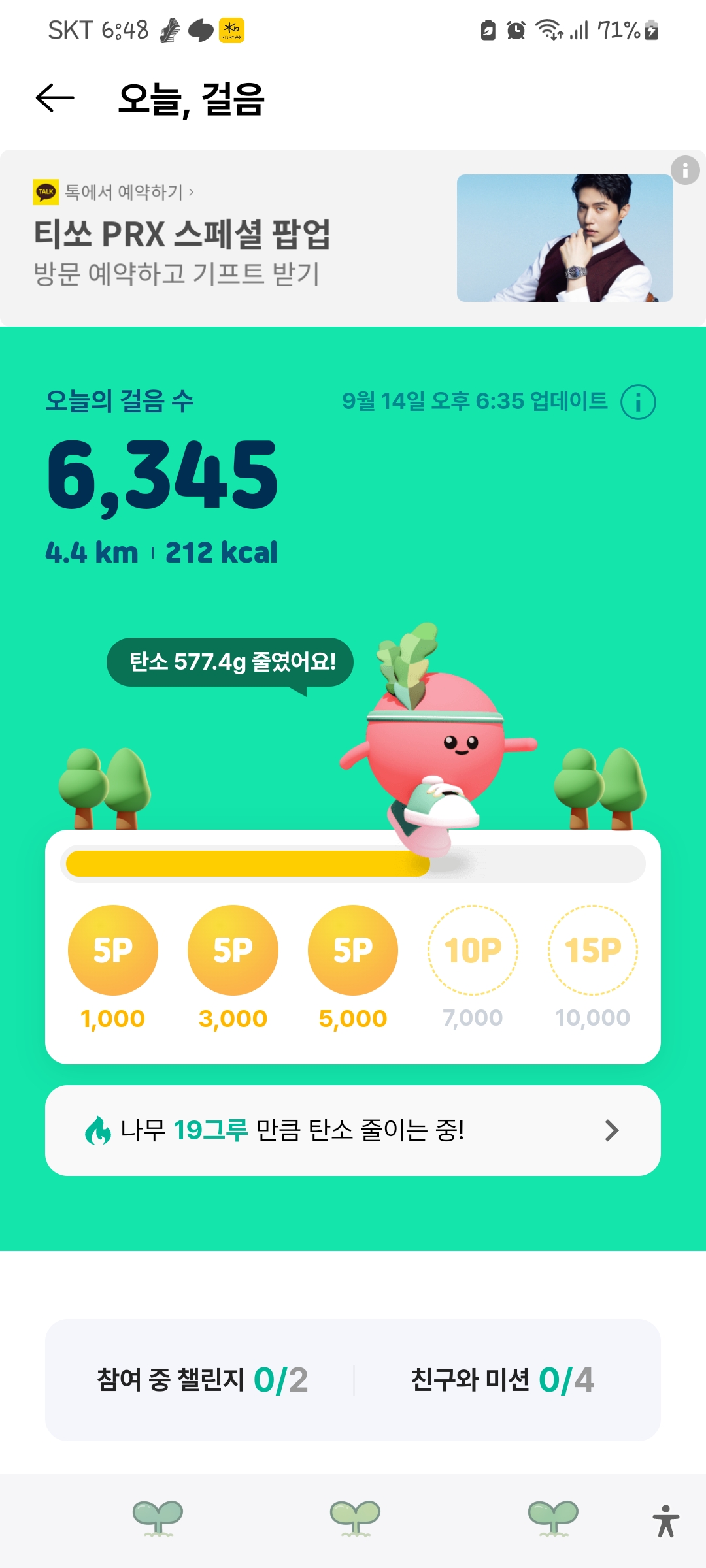Tap the 10P reward for 7,000 steps
The width and height of the screenshot is (706, 1568).
coord(473,950)
